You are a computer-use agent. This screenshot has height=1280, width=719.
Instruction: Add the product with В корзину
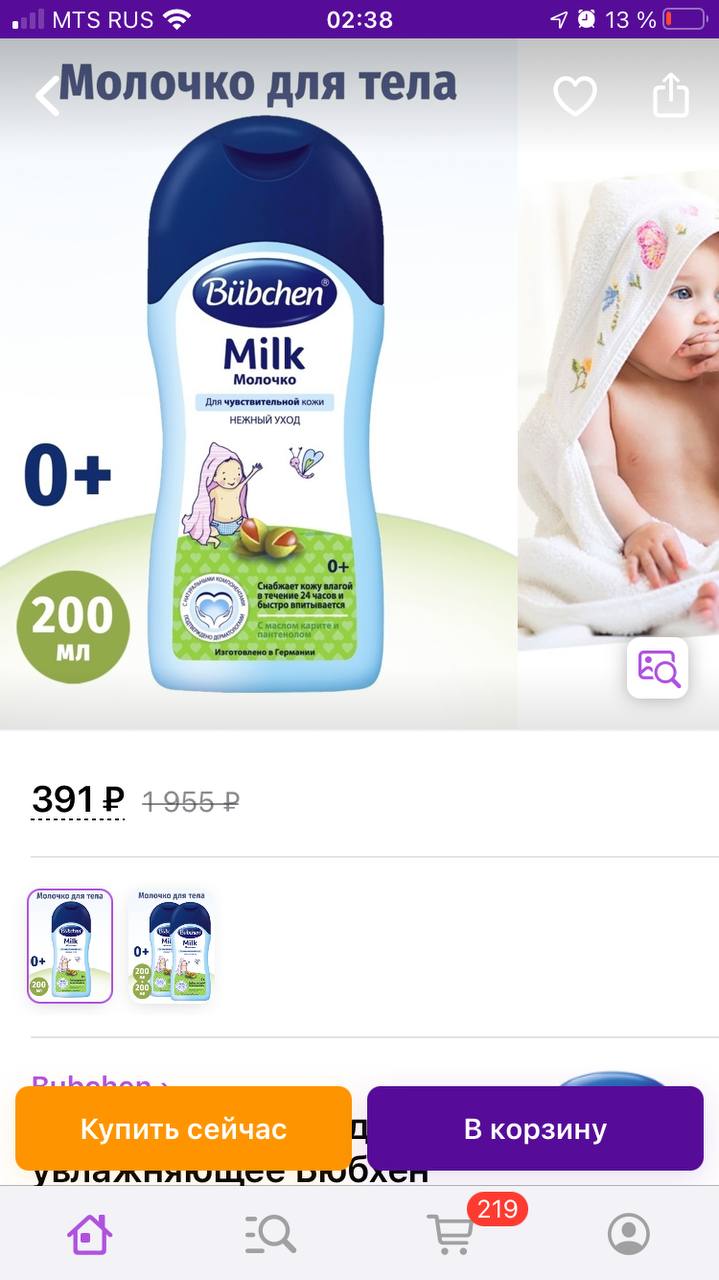(x=535, y=1129)
